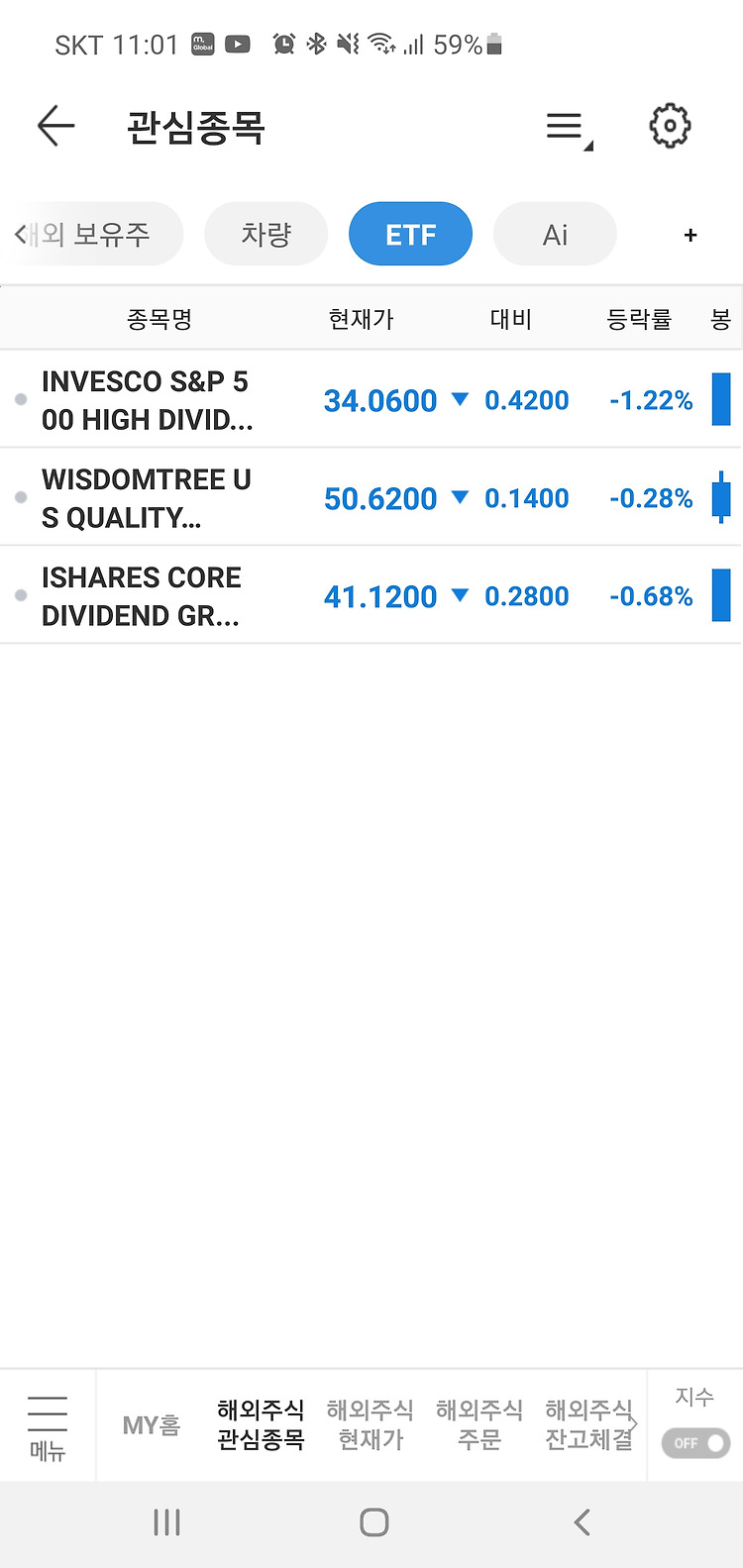Switch to the Ai watchlist group

[555, 235]
